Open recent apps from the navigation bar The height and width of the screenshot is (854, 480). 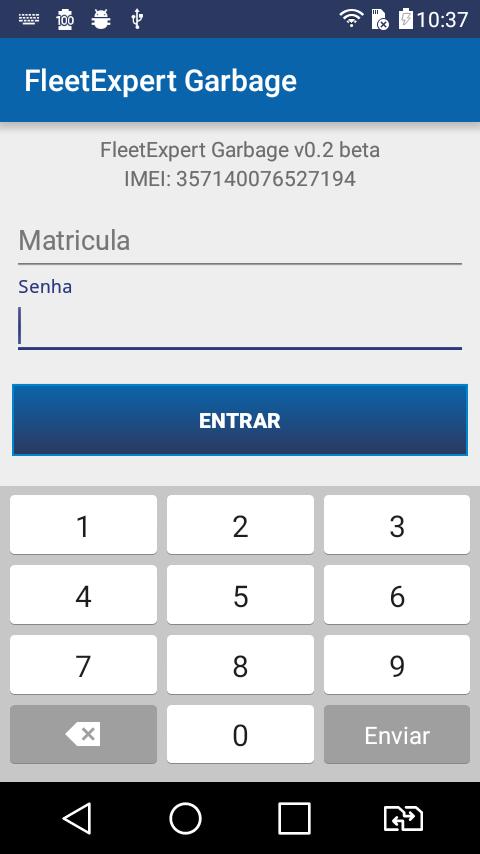coord(294,818)
